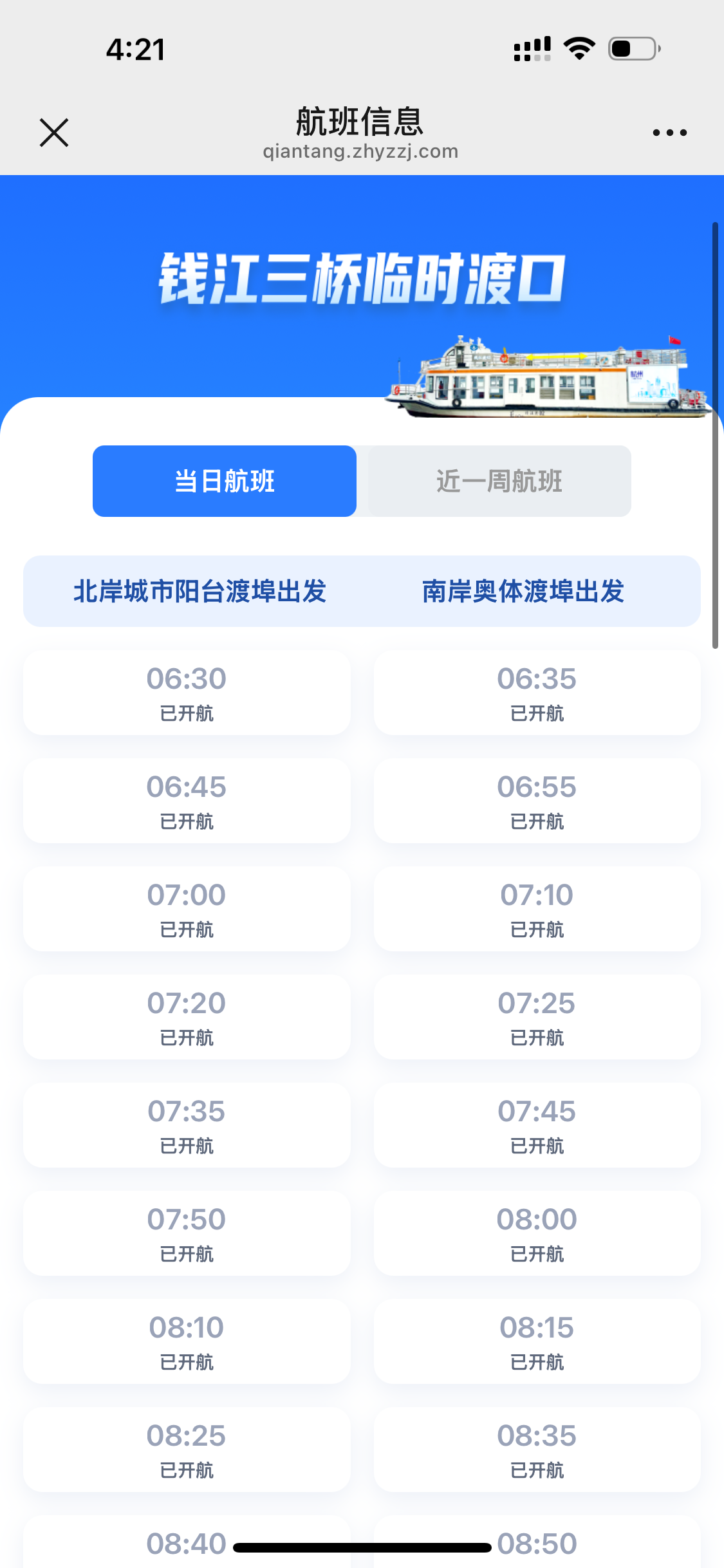
Task: Open the three-dot more options menu
Action: (669, 133)
